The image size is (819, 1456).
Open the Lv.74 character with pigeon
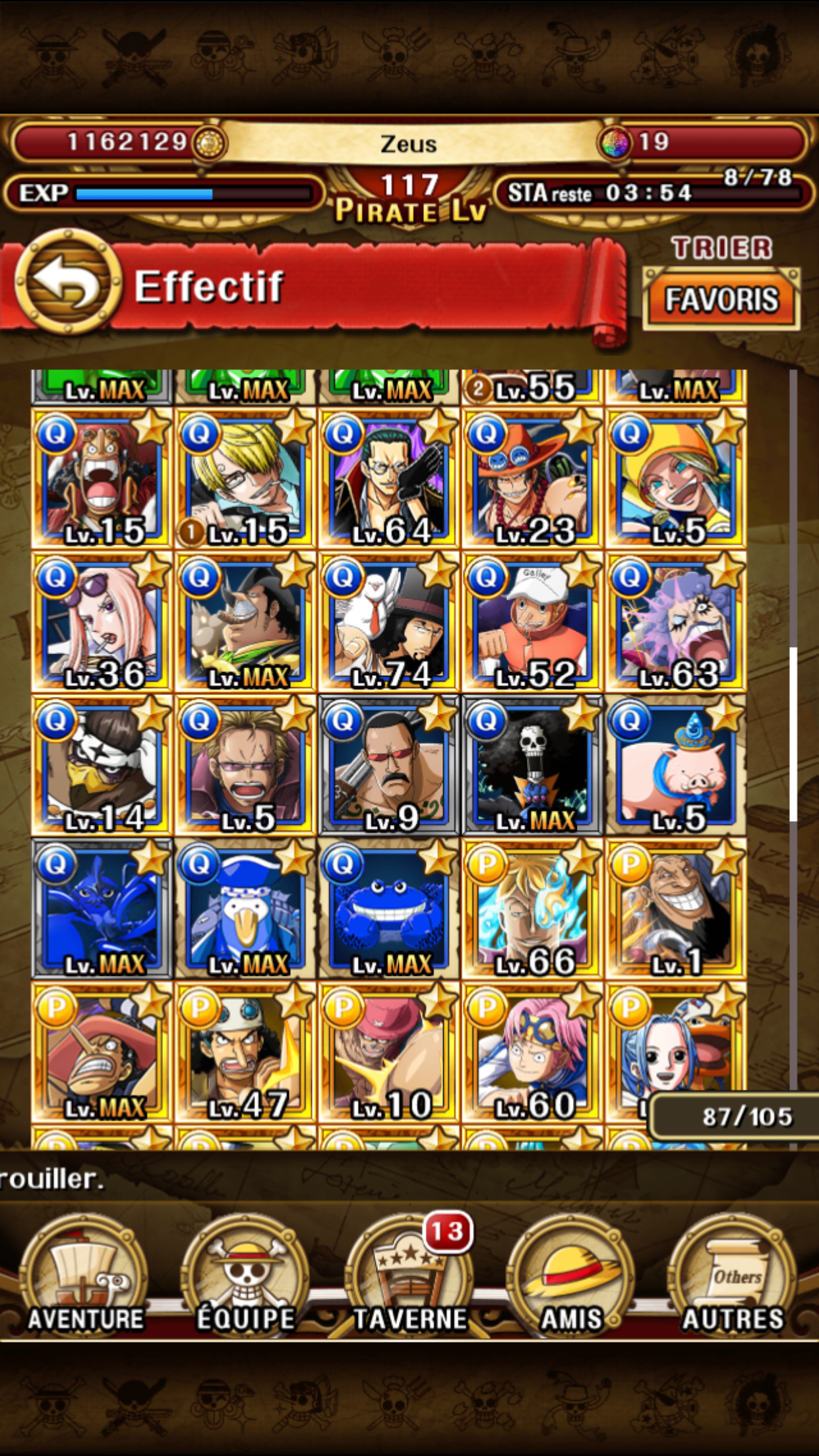389,622
